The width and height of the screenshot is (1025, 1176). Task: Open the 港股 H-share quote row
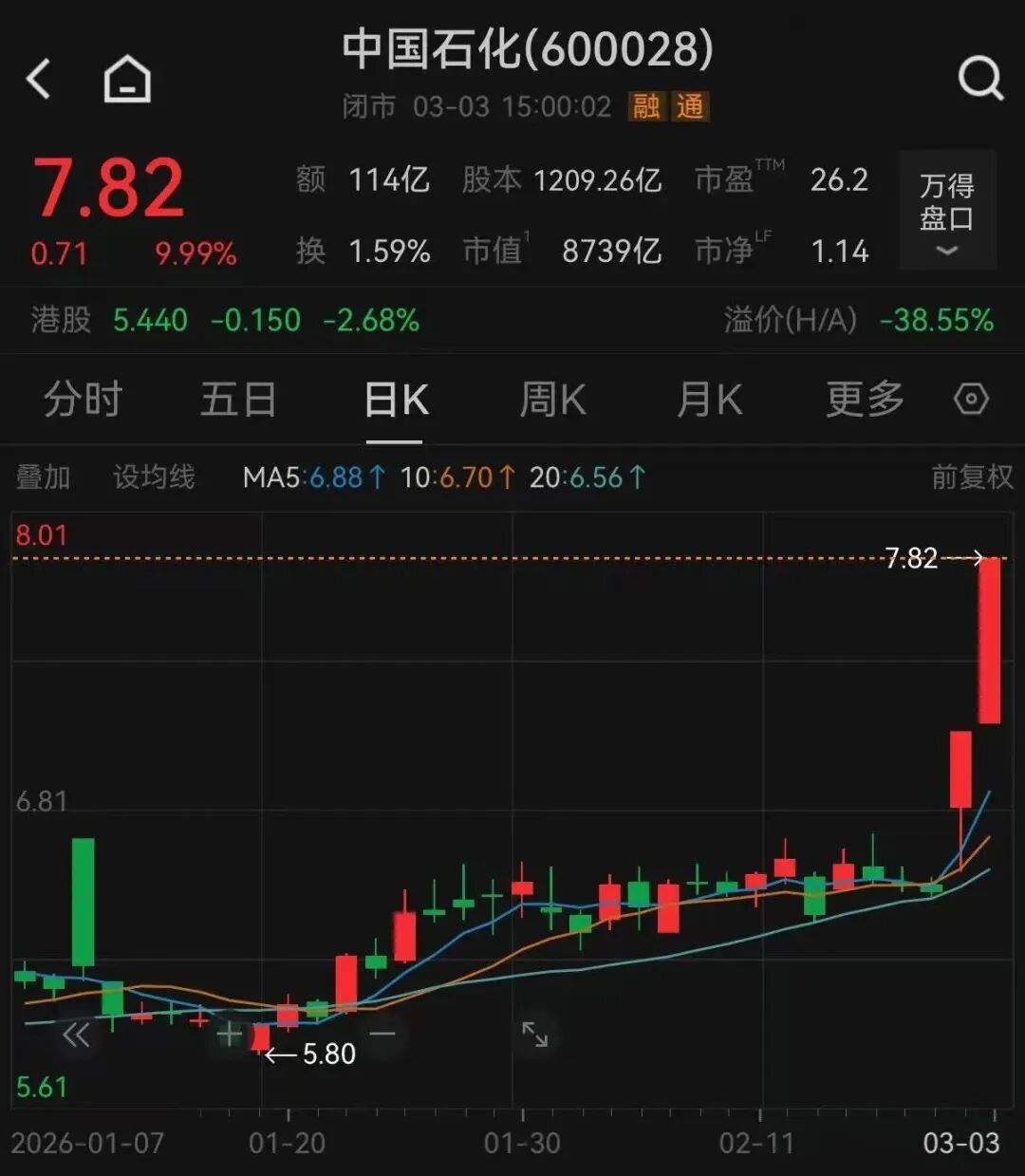225,320
